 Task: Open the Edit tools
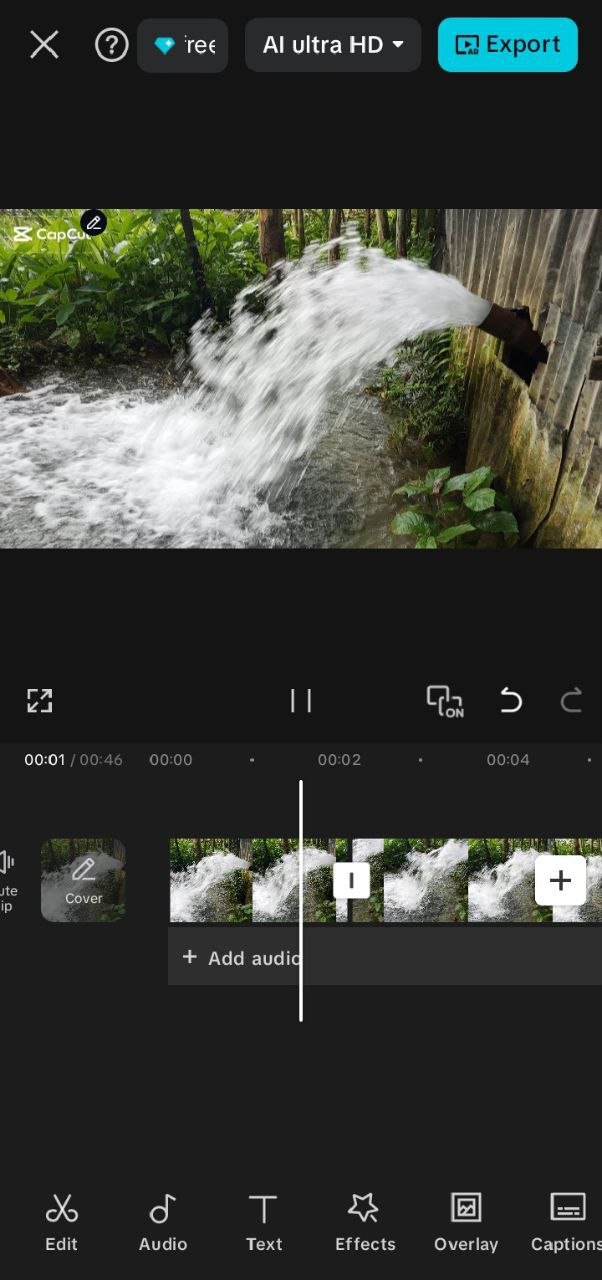coord(61,1222)
